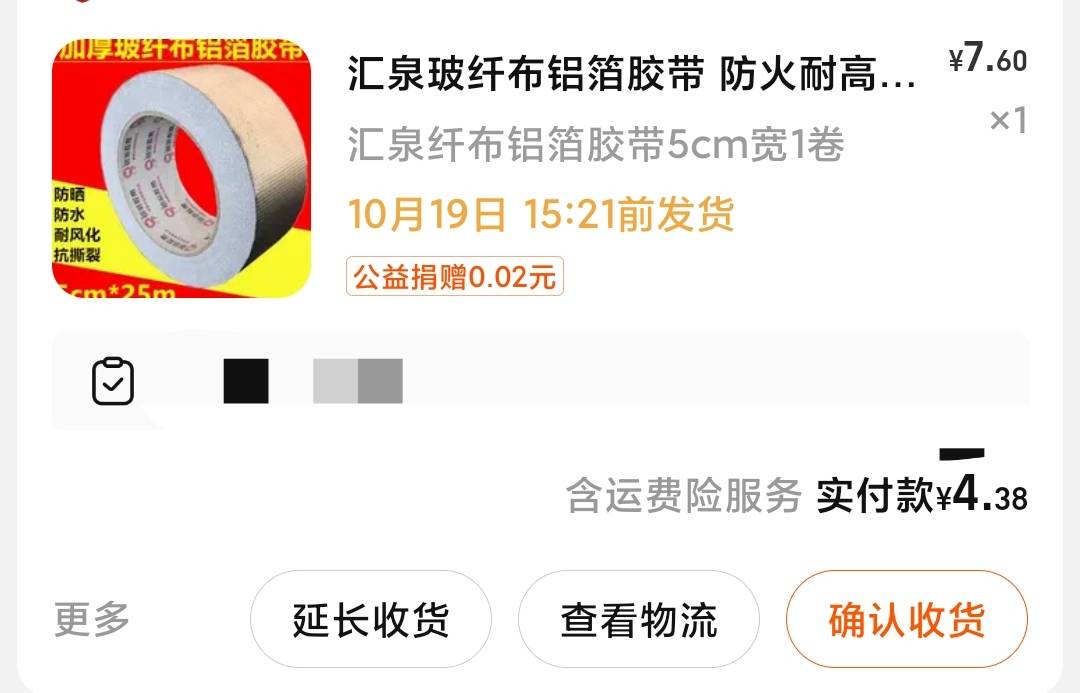1080x693 pixels.
Task: Open the 汇泉玻纤布铝箔胶带 order item title
Action: point(631,74)
